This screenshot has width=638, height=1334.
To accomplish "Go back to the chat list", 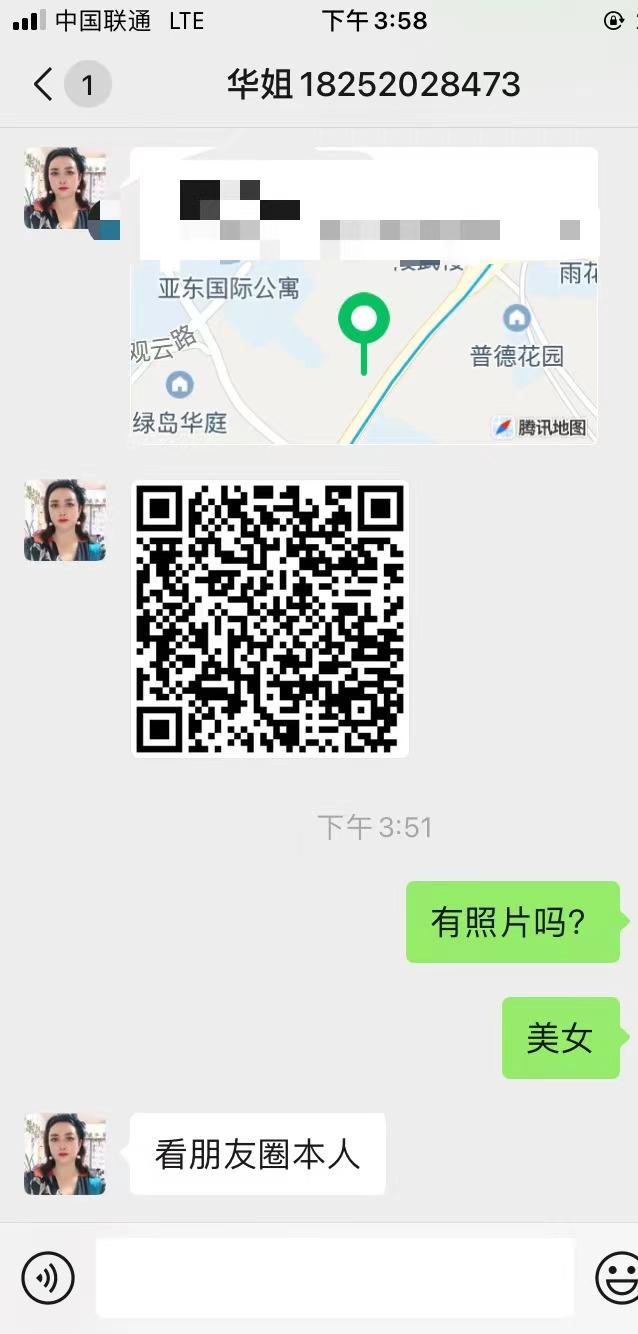I will click(42, 85).
